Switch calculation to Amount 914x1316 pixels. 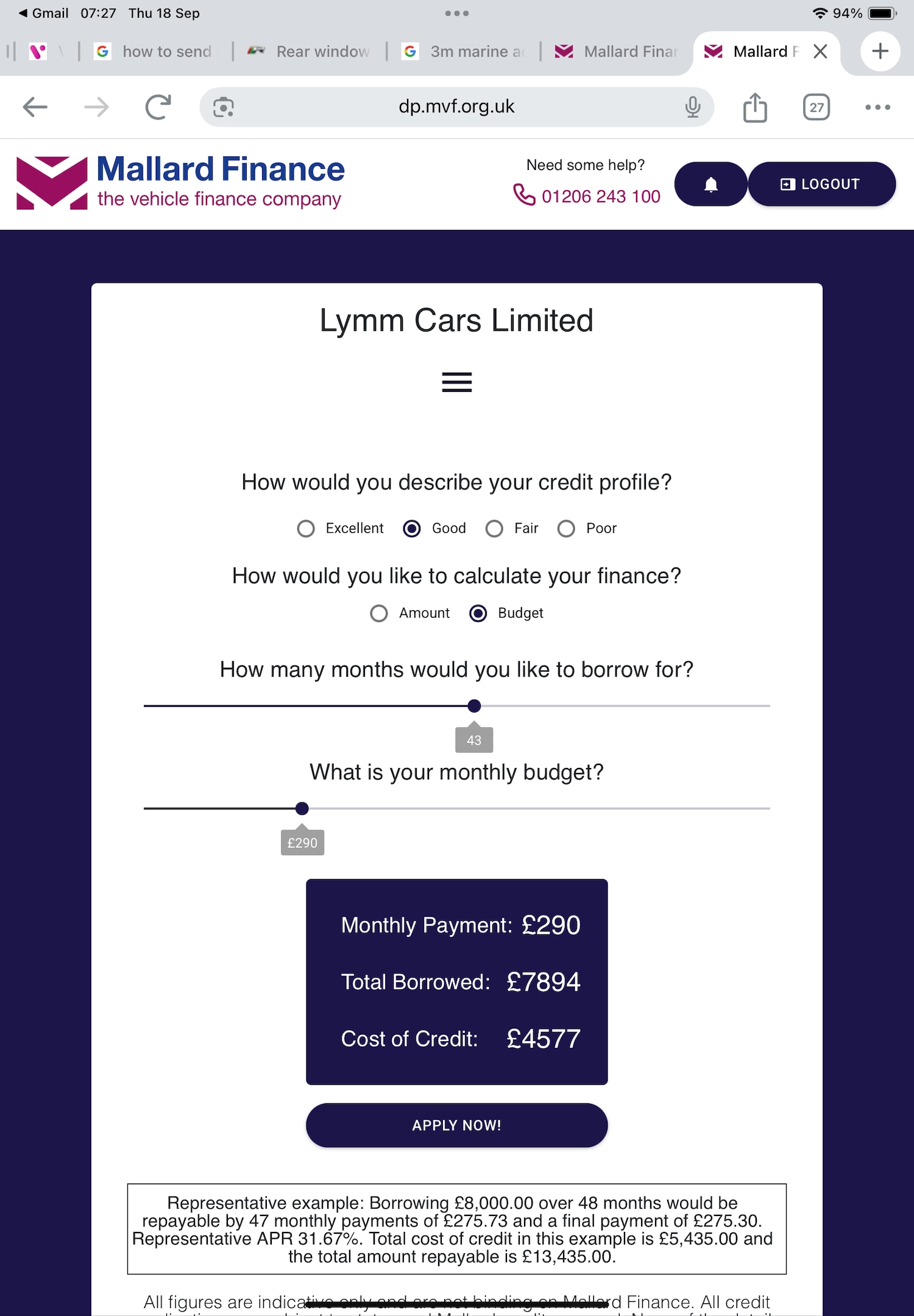[x=379, y=613]
